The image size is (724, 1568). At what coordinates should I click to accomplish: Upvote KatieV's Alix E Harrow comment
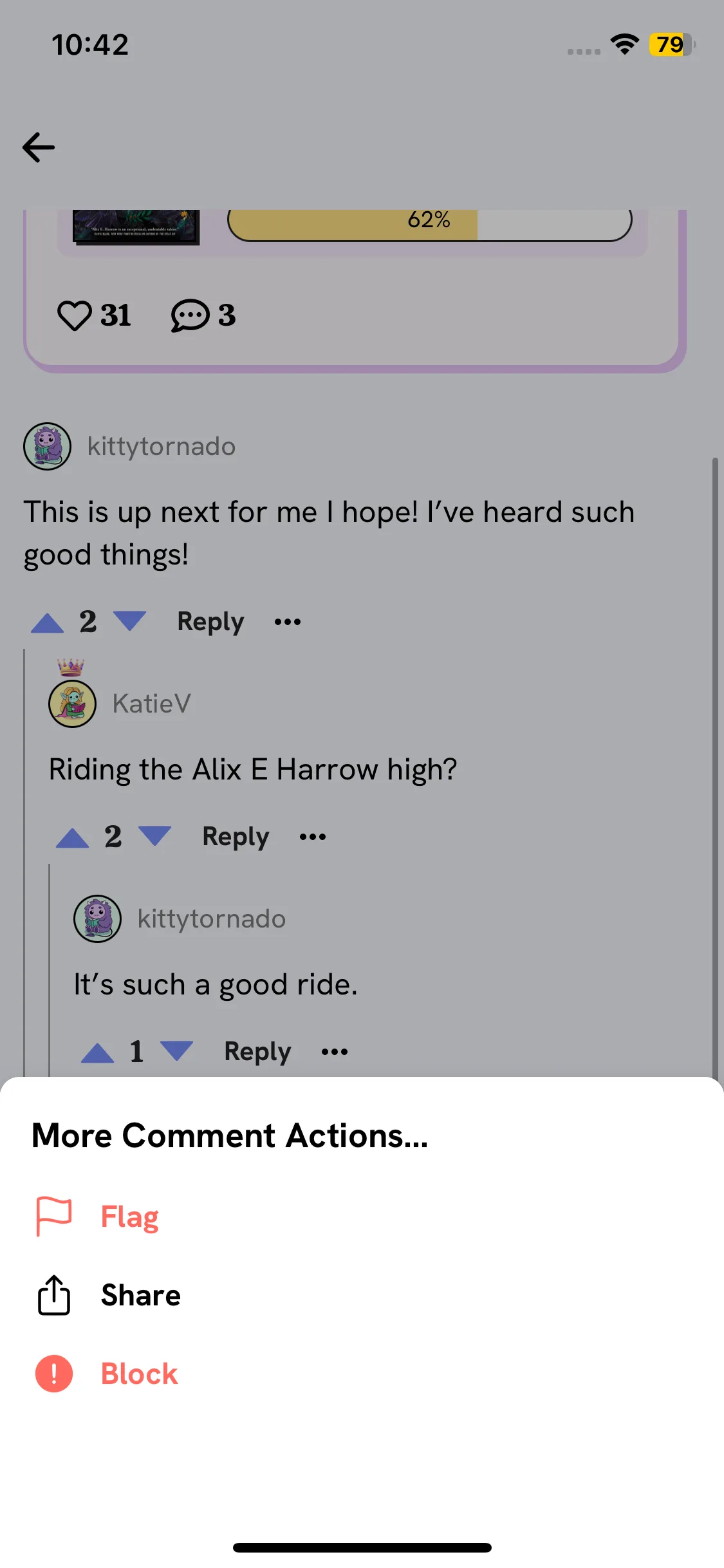(x=73, y=837)
